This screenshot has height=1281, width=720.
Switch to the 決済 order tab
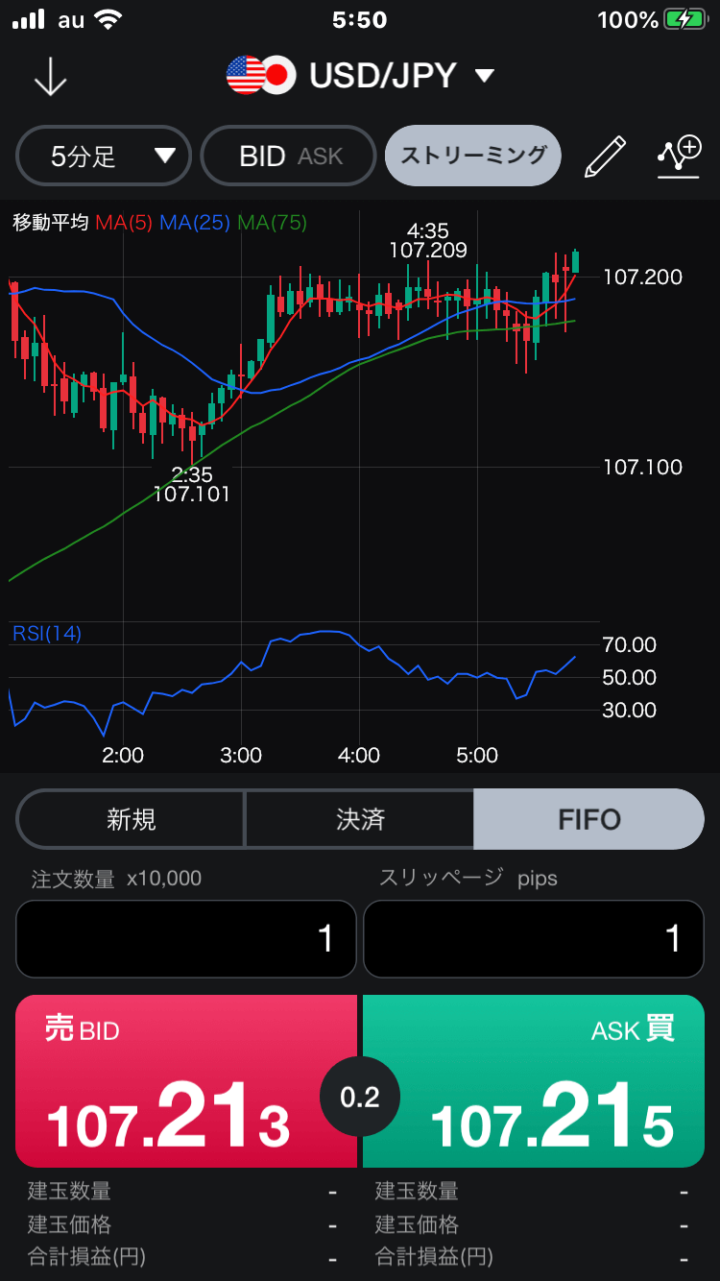(x=360, y=819)
